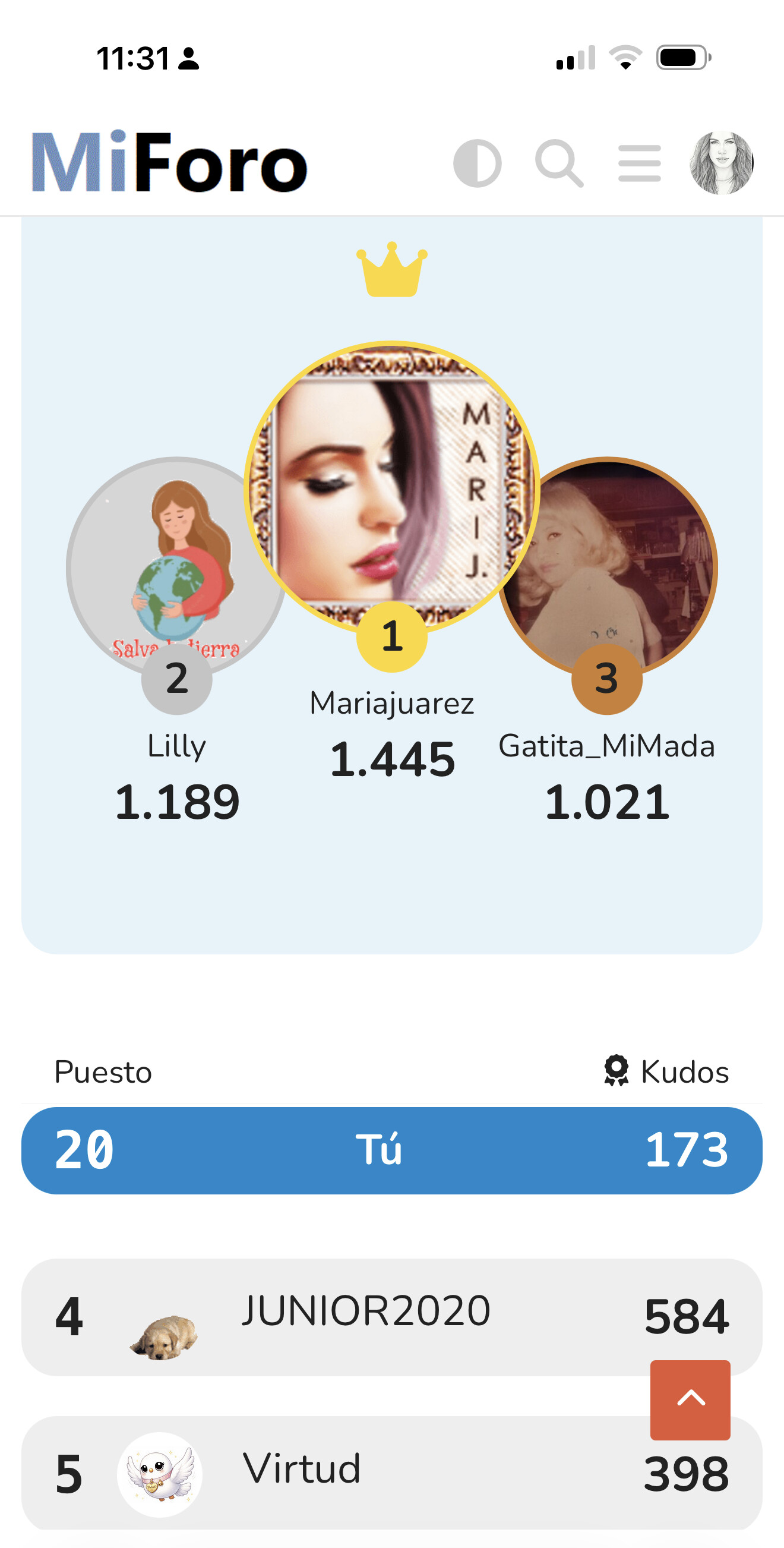This screenshot has width=784, height=1548.
Task: Select your own rank row labeled Tú
Action: (391, 1150)
